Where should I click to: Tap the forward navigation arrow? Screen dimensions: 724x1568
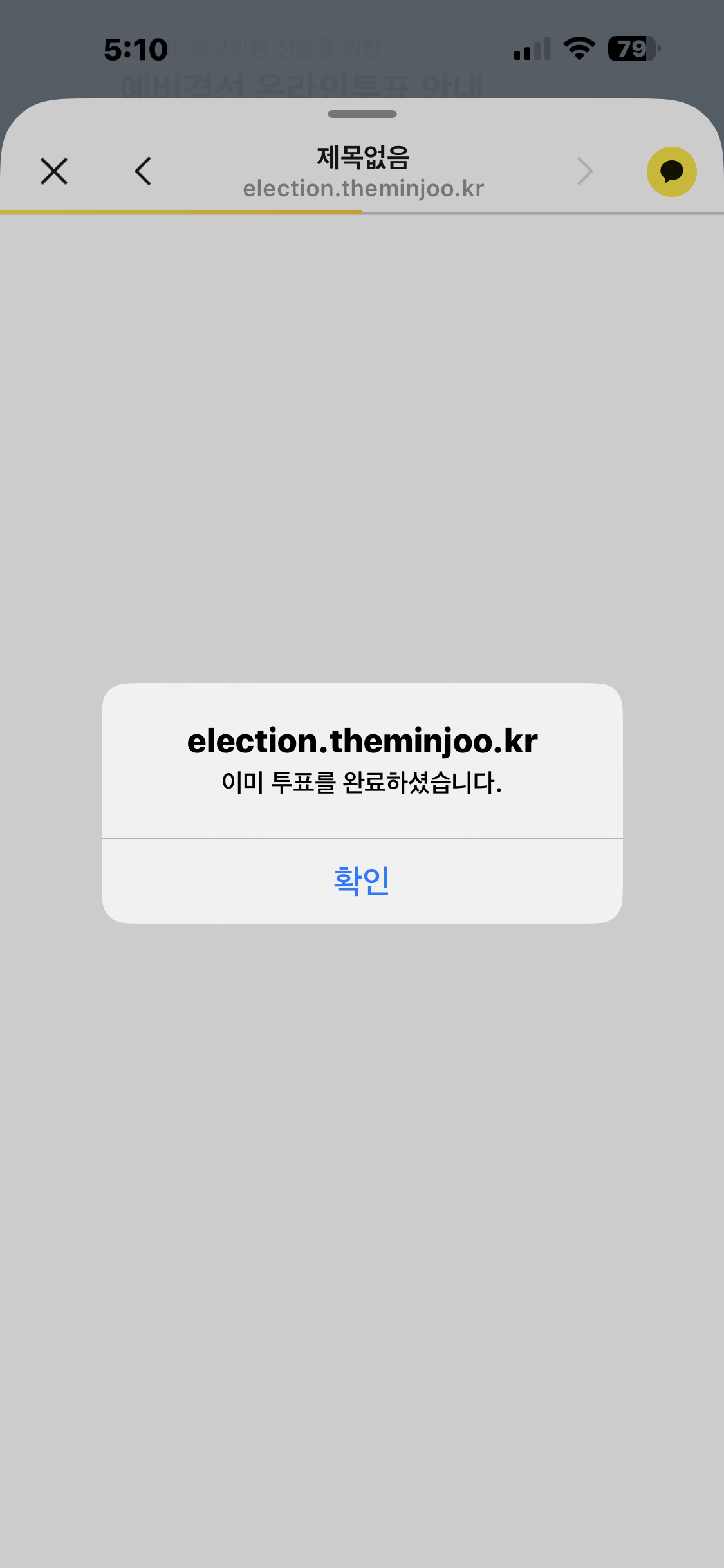584,171
